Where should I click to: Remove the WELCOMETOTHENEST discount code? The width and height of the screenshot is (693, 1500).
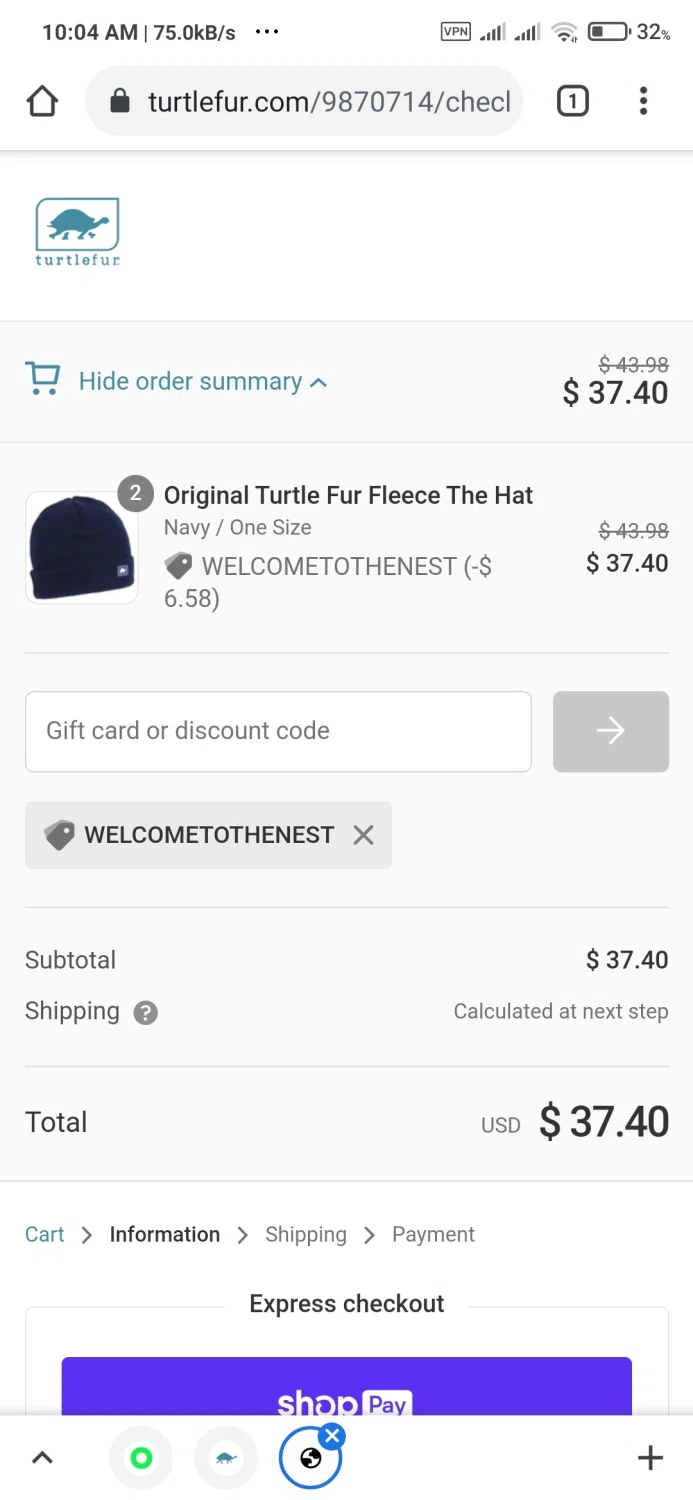[x=363, y=835]
